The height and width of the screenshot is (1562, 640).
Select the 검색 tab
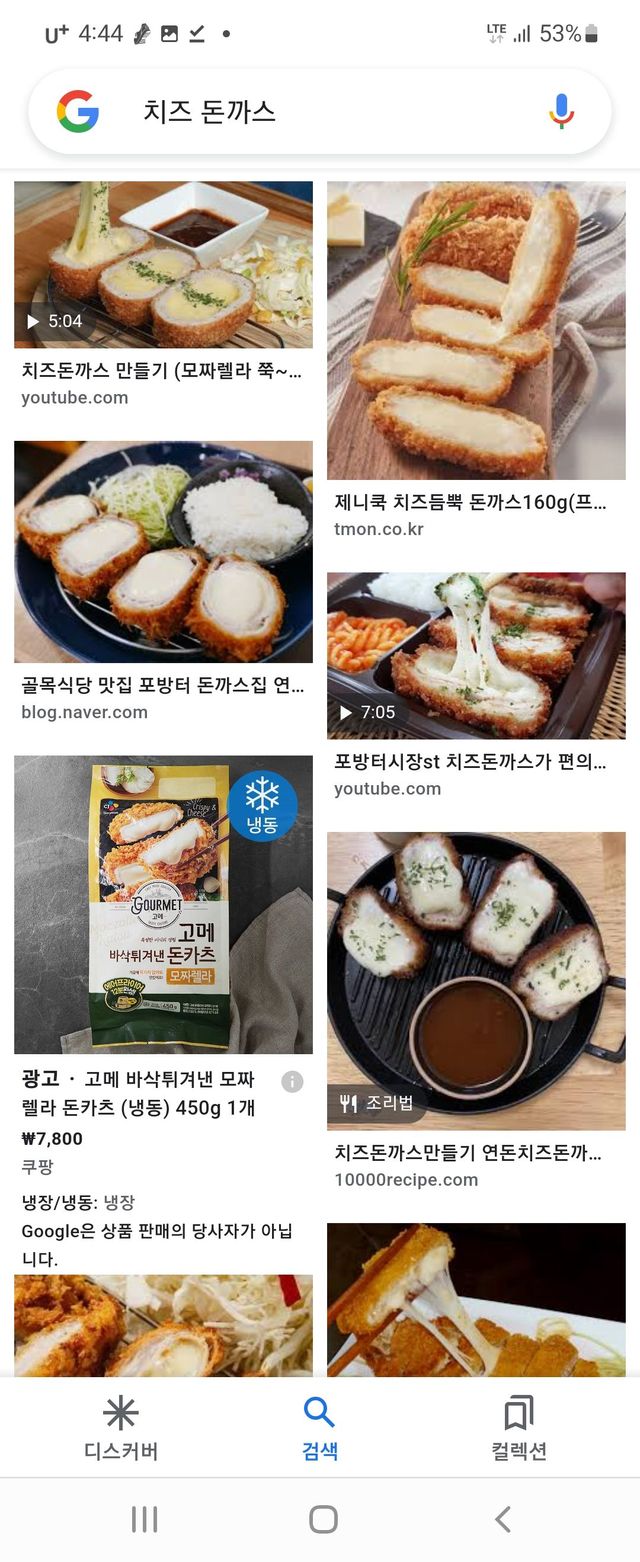click(320, 1428)
